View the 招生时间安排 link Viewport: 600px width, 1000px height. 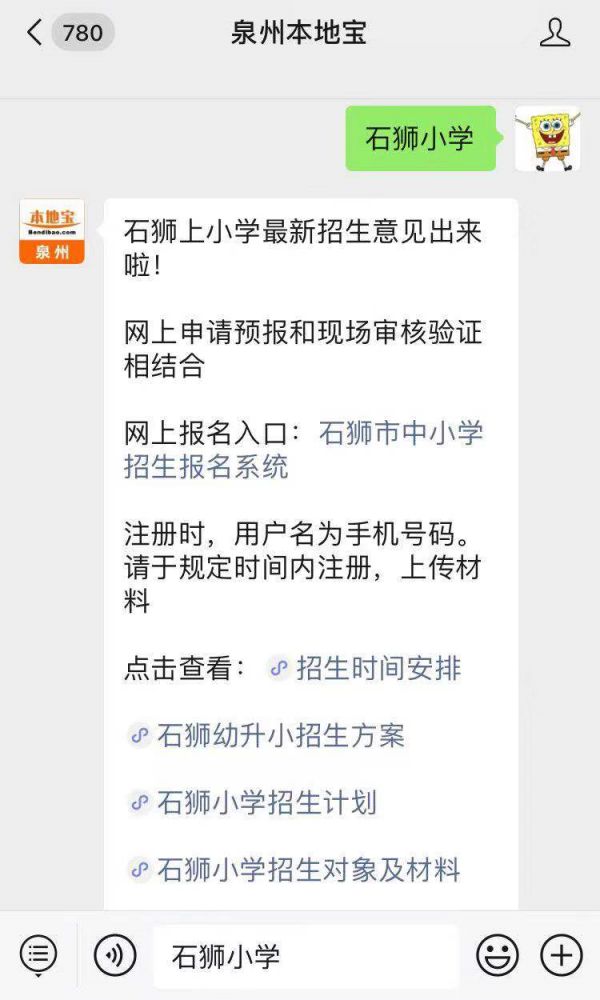pyautogui.click(x=377, y=668)
